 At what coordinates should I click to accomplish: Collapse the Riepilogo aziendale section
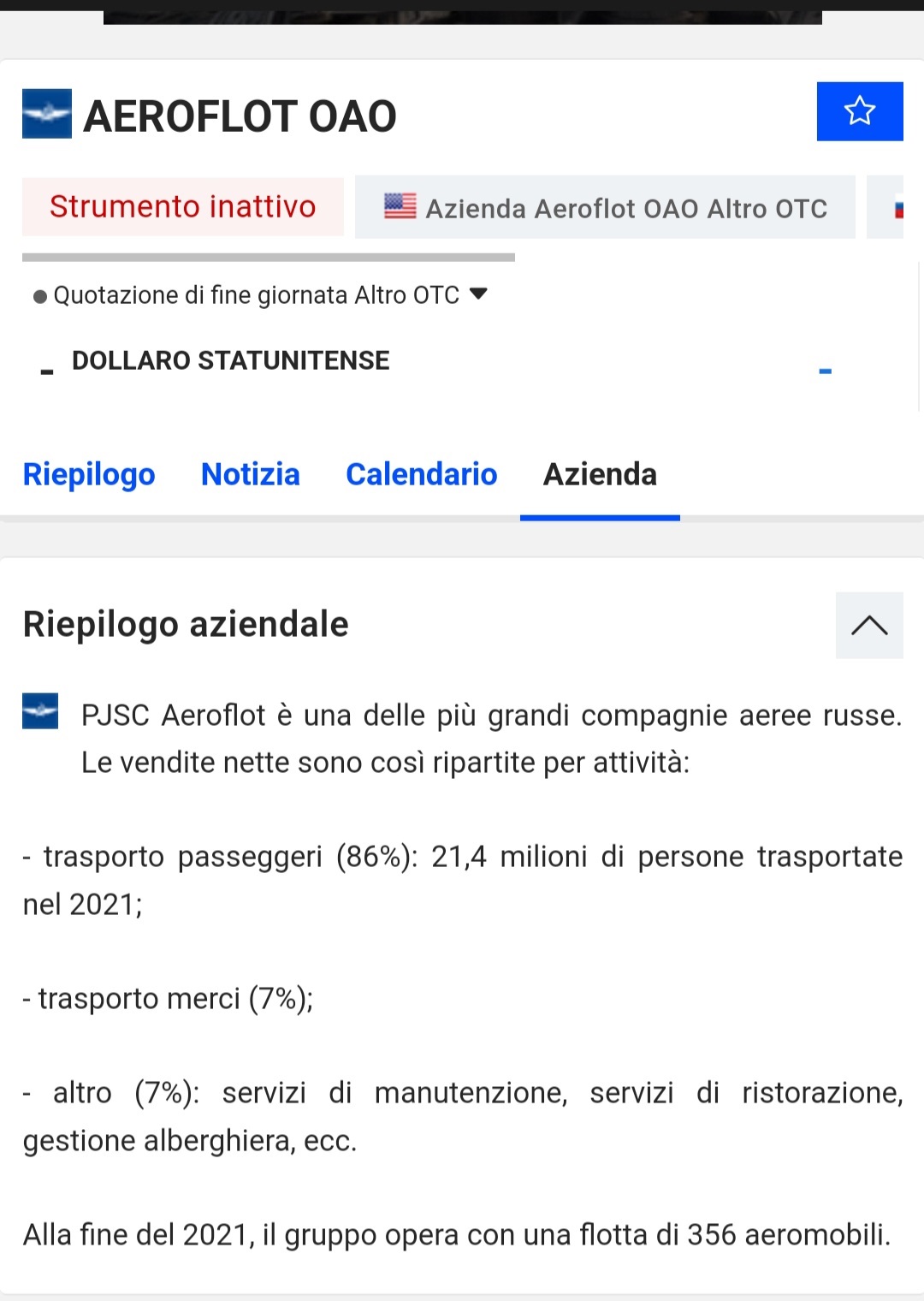[x=868, y=626]
